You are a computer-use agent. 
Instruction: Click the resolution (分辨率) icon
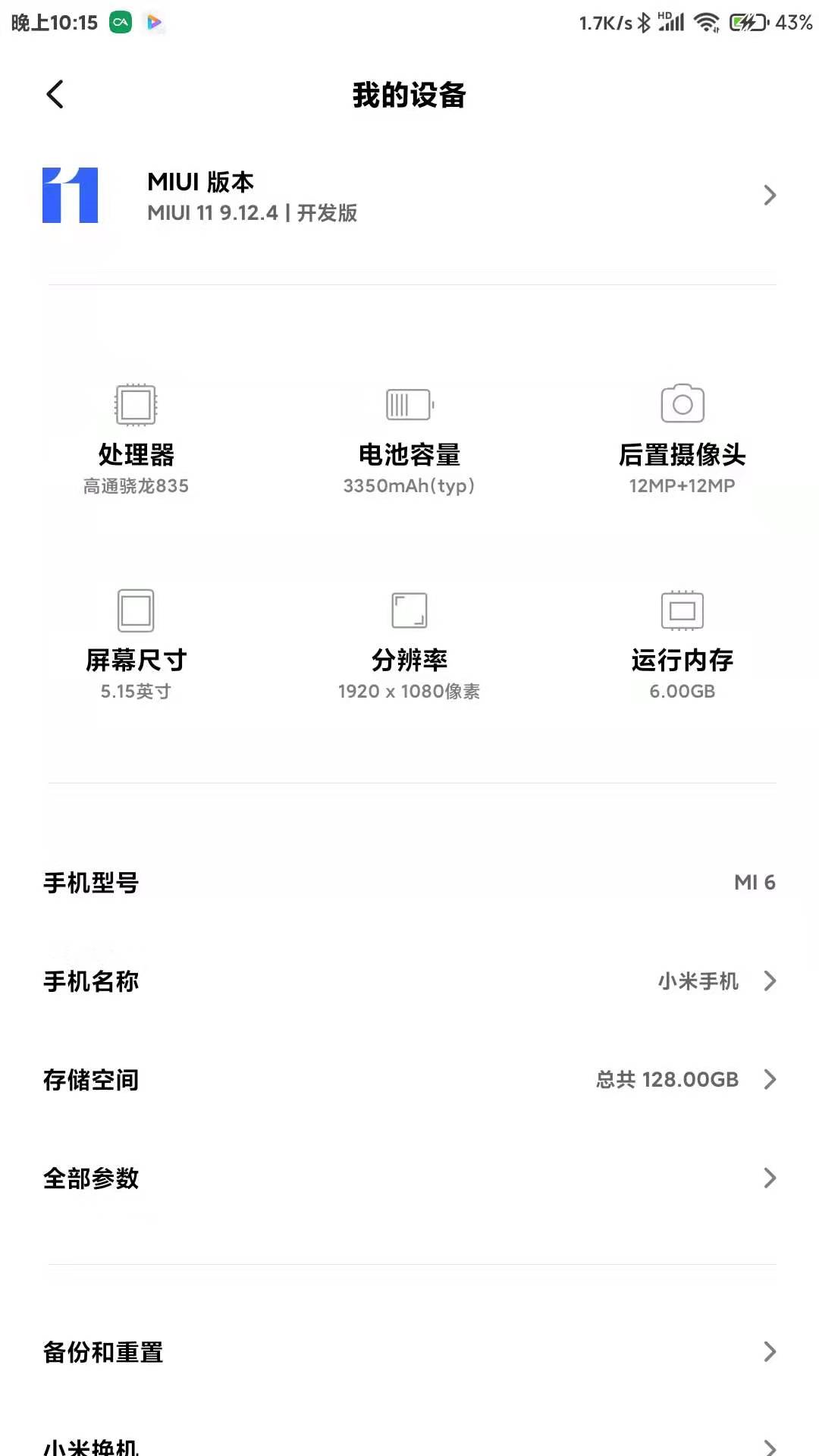[x=409, y=609]
